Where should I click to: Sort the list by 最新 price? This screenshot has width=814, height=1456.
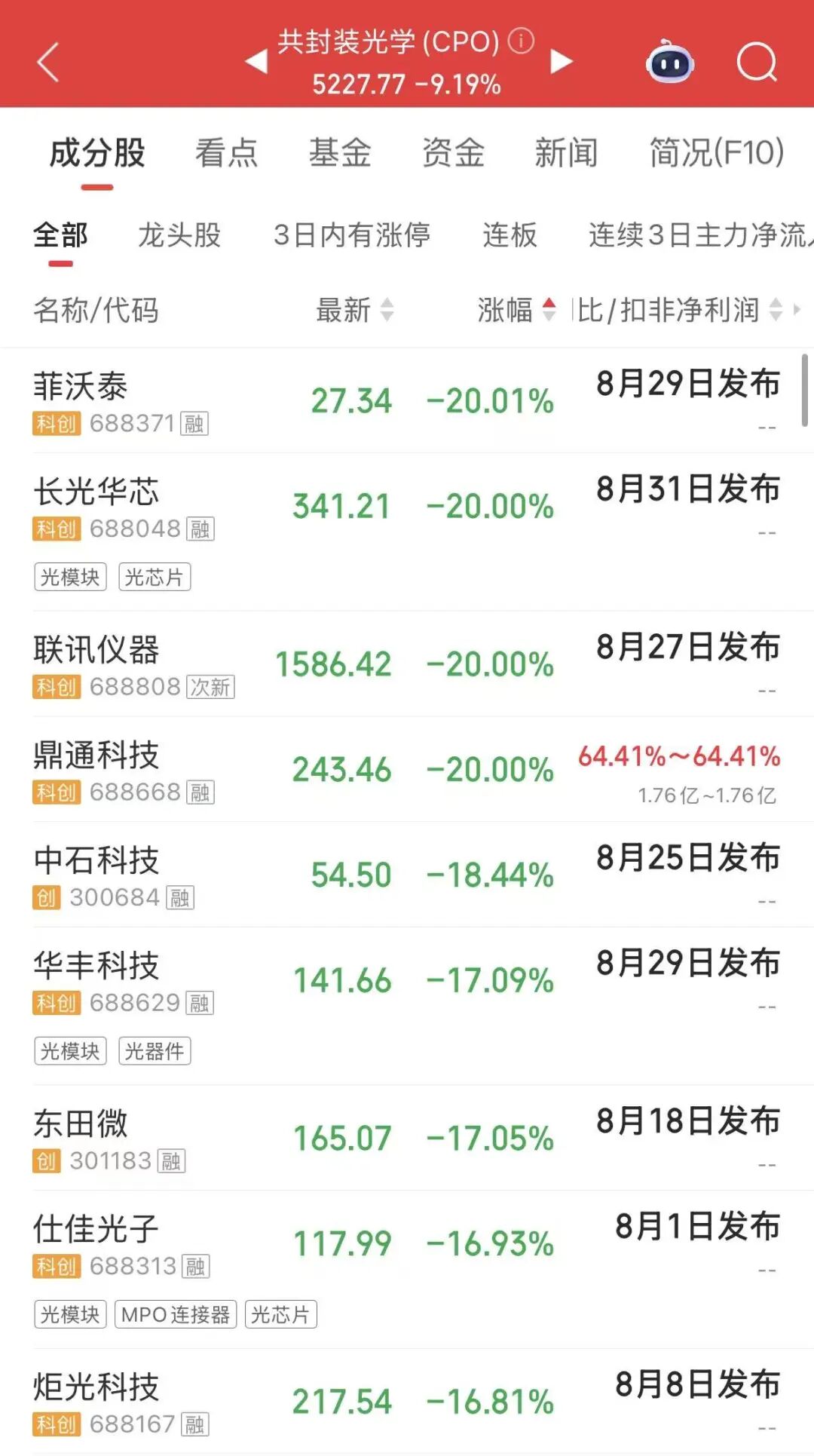(x=354, y=310)
